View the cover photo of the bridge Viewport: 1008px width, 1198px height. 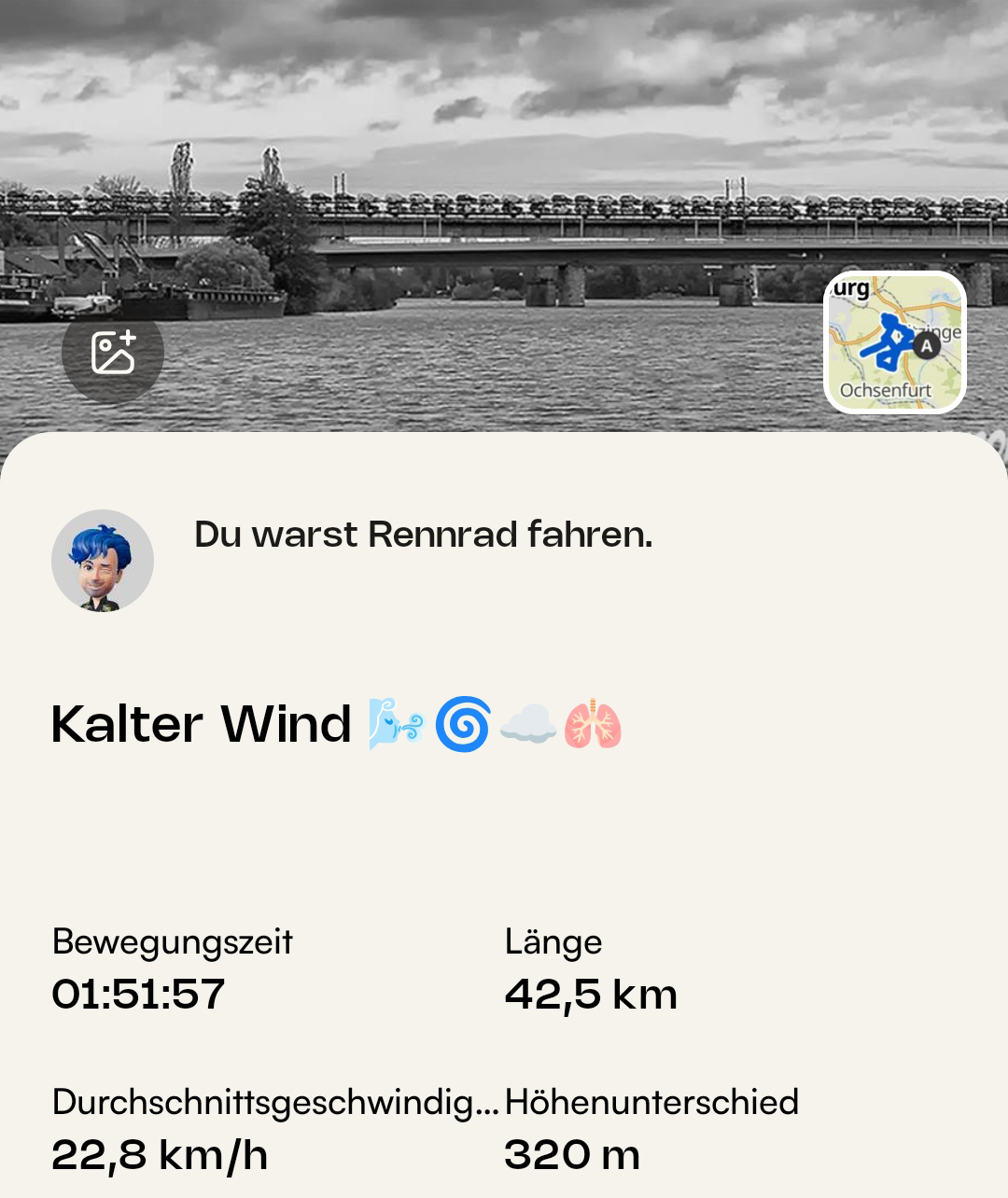(x=504, y=187)
